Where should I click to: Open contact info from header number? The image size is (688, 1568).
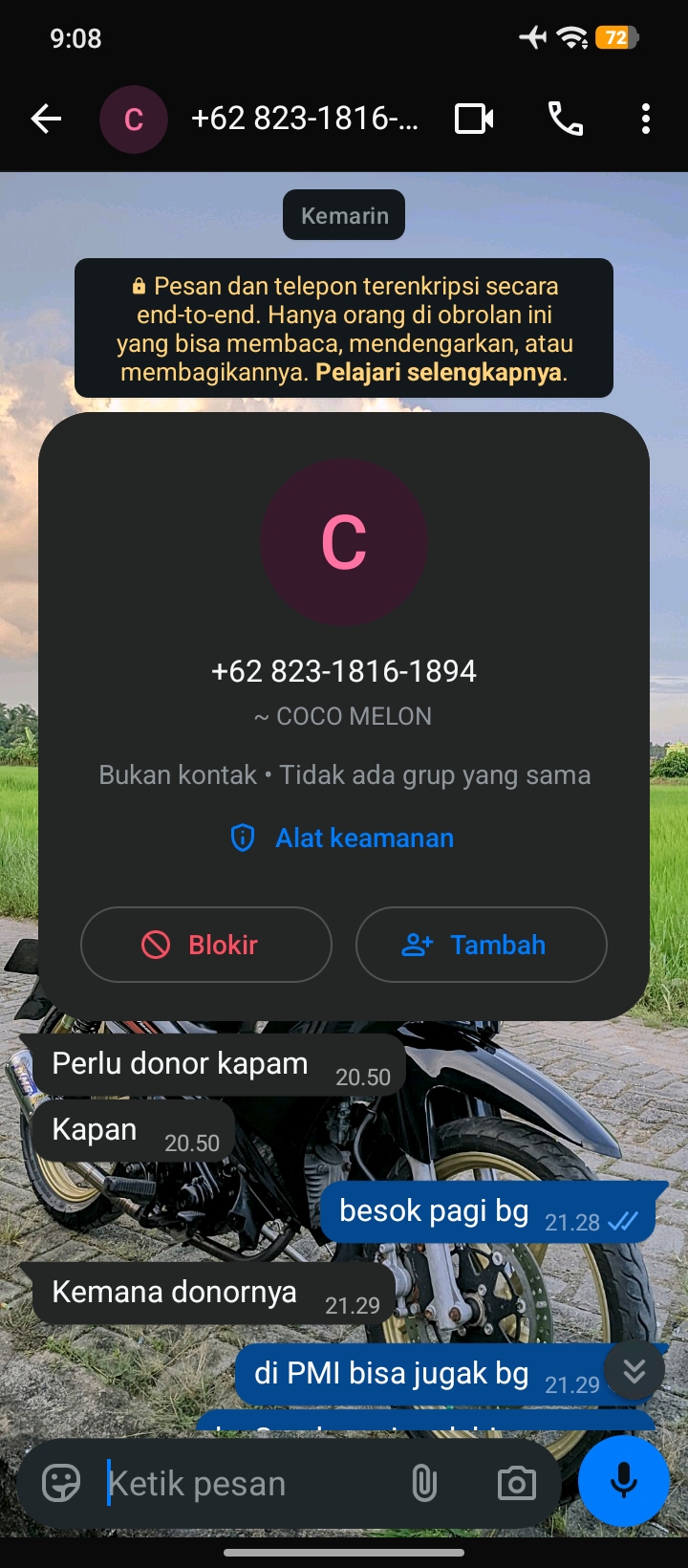(305, 118)
